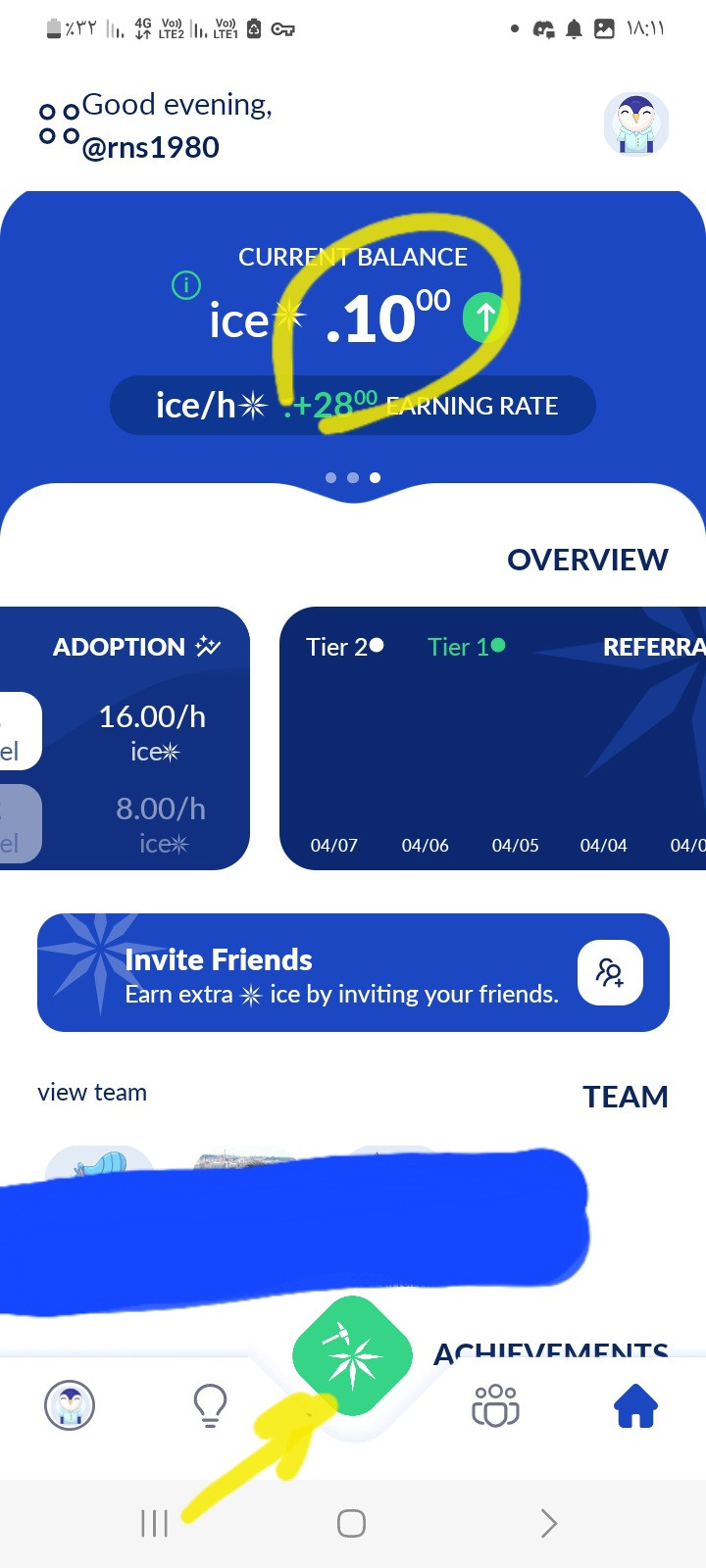Image resolution: width=706 pixels, height=1568 pixels.
Task: Open the Adoption overview card
Action: [x=125, y=738]
